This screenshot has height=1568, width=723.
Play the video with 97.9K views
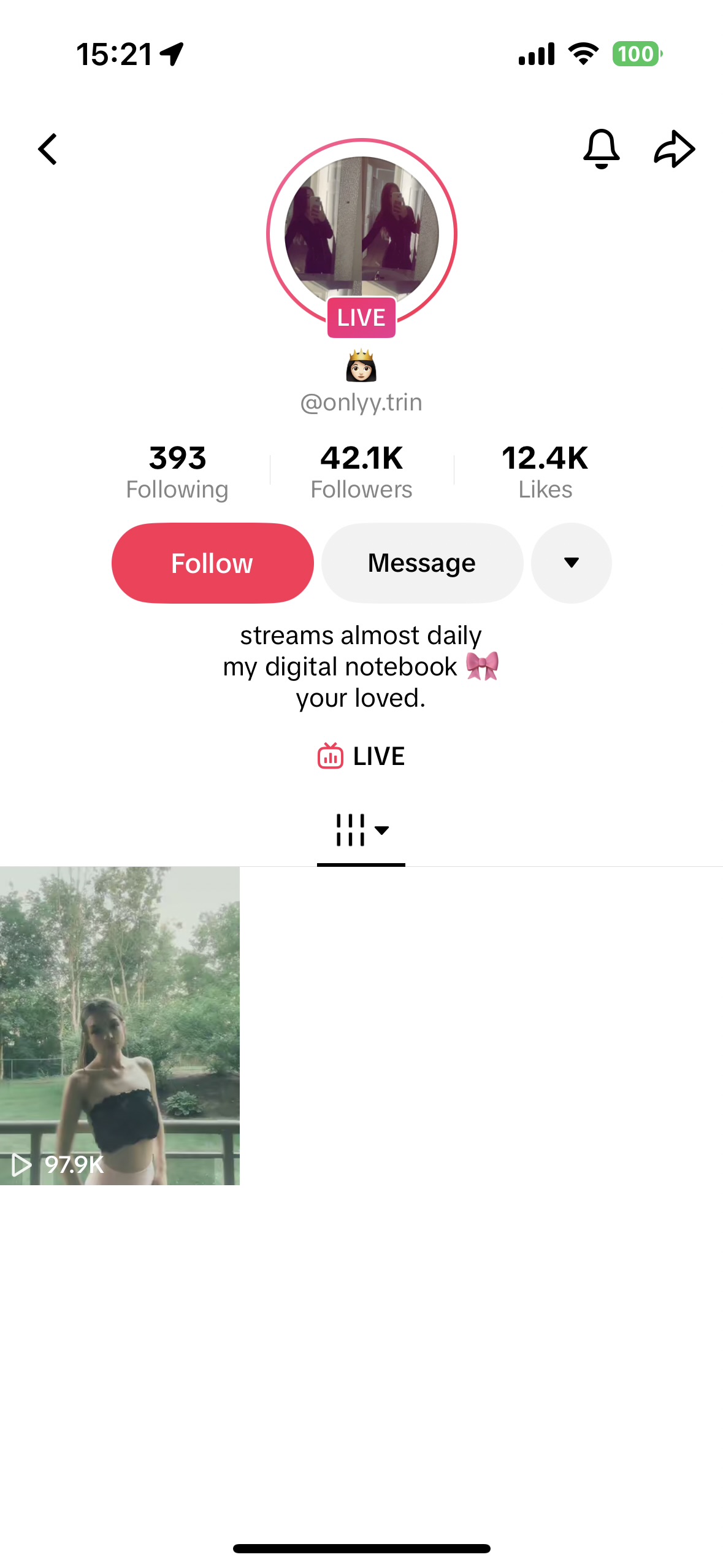pyautogui.click(x=120, y=1026)
